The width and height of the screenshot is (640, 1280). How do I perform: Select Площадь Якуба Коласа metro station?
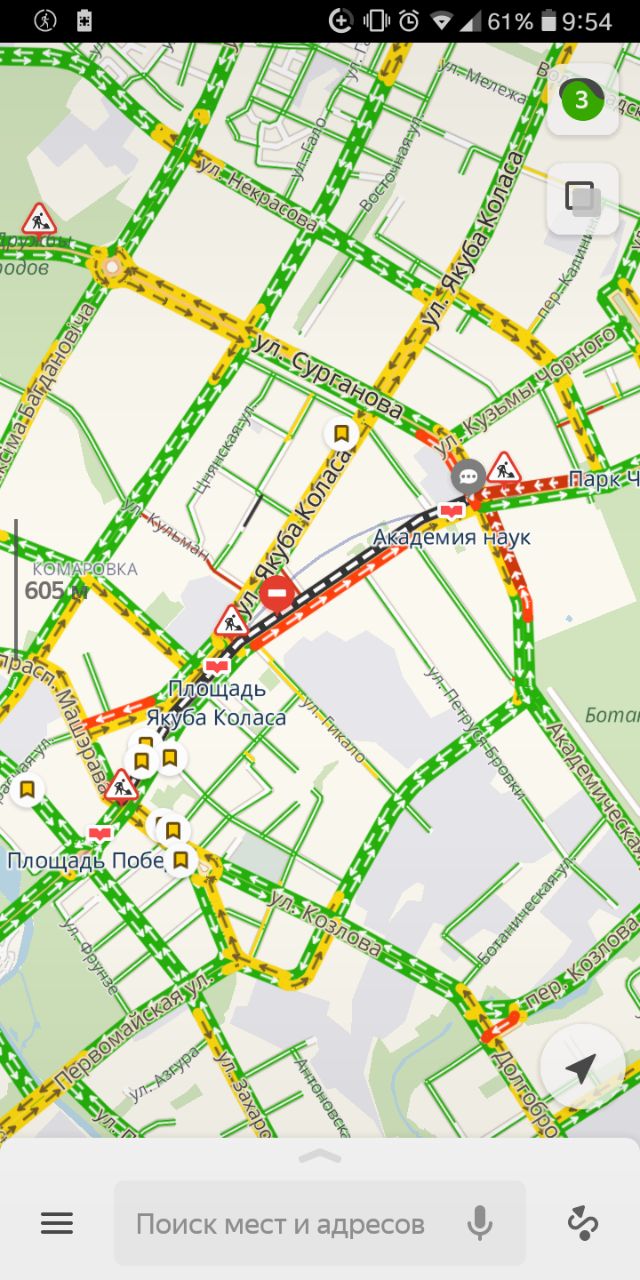click(x=216, y=665)
